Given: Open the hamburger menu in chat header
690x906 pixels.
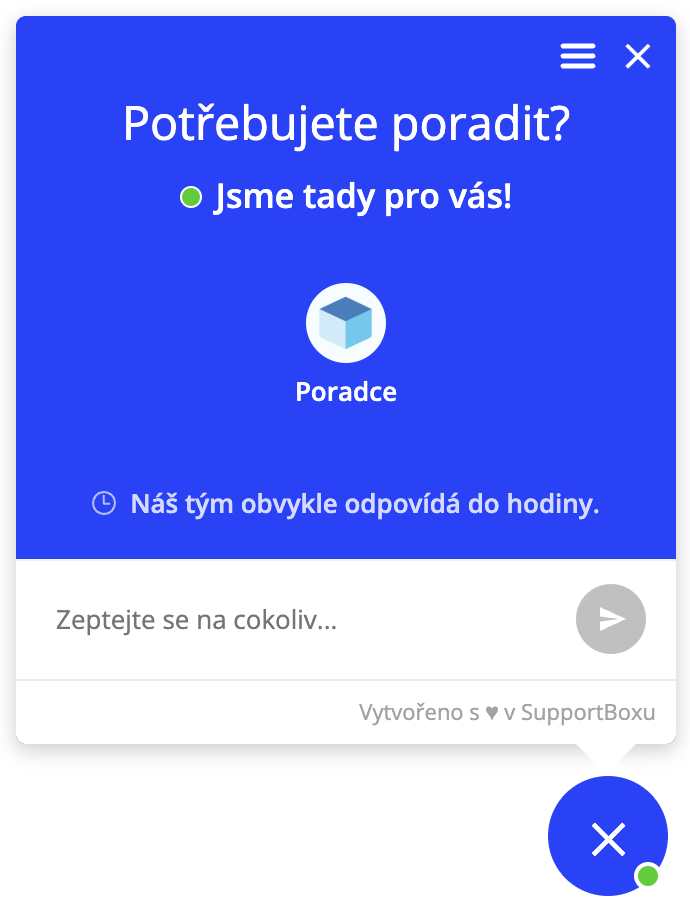Looking at the screenshot, I should click(578, 56).
